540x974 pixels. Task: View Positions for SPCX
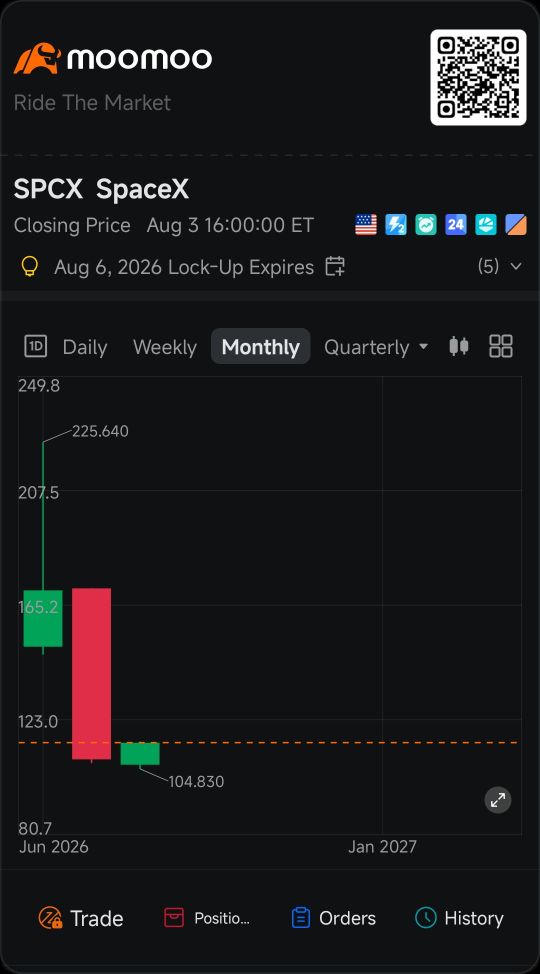pyautogui.click(x=207, y=917)
